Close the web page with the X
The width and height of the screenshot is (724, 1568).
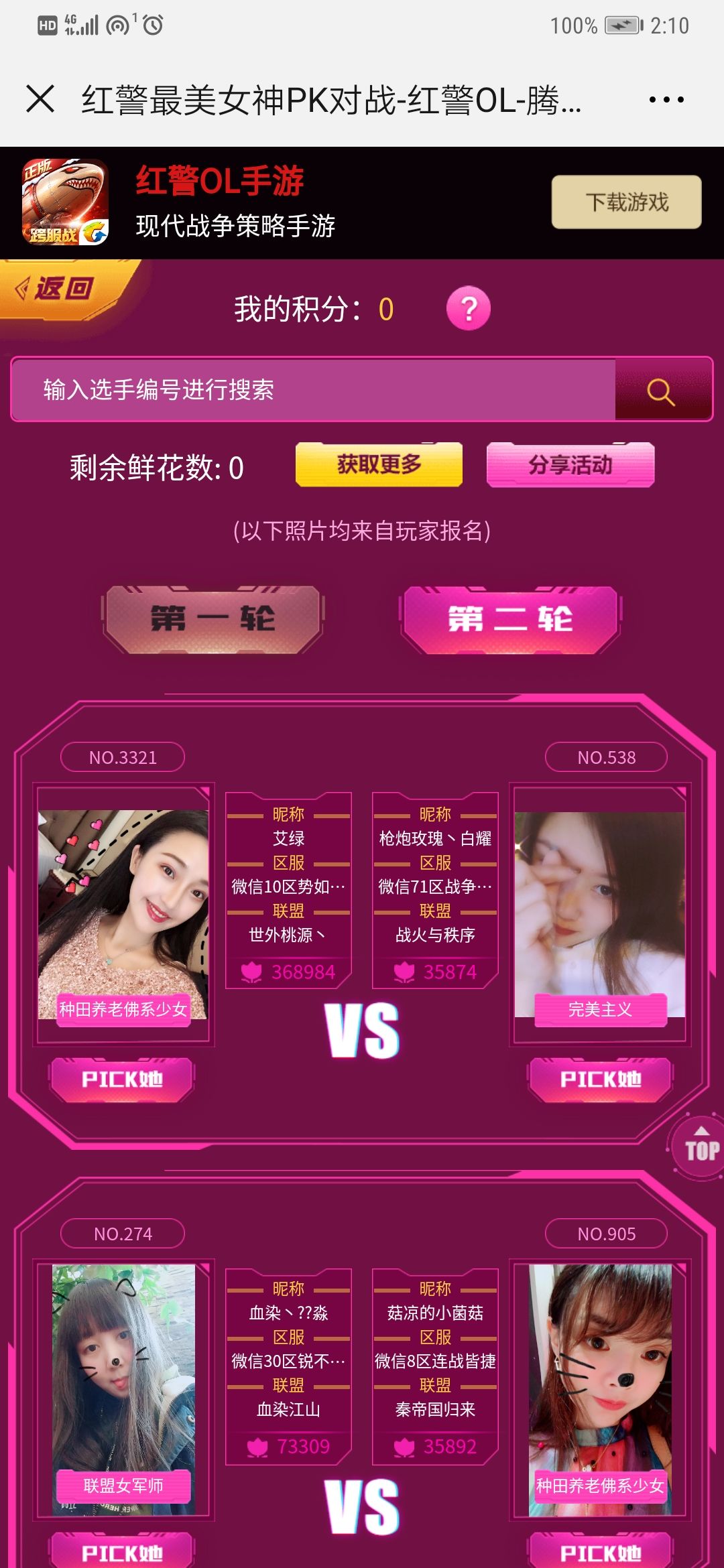coord(40,99)
